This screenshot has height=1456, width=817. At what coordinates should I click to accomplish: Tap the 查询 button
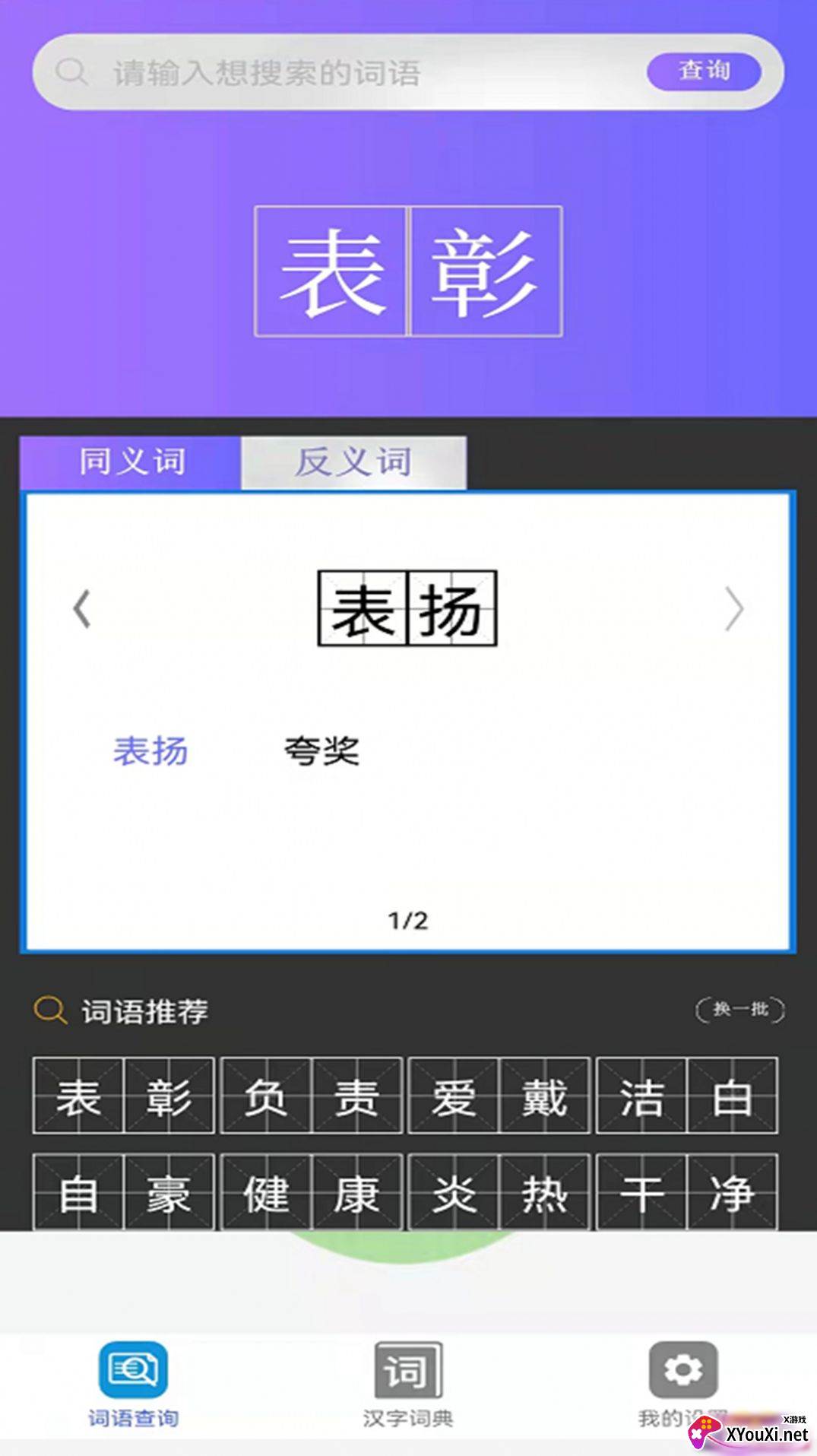click(x=704, y=71)
